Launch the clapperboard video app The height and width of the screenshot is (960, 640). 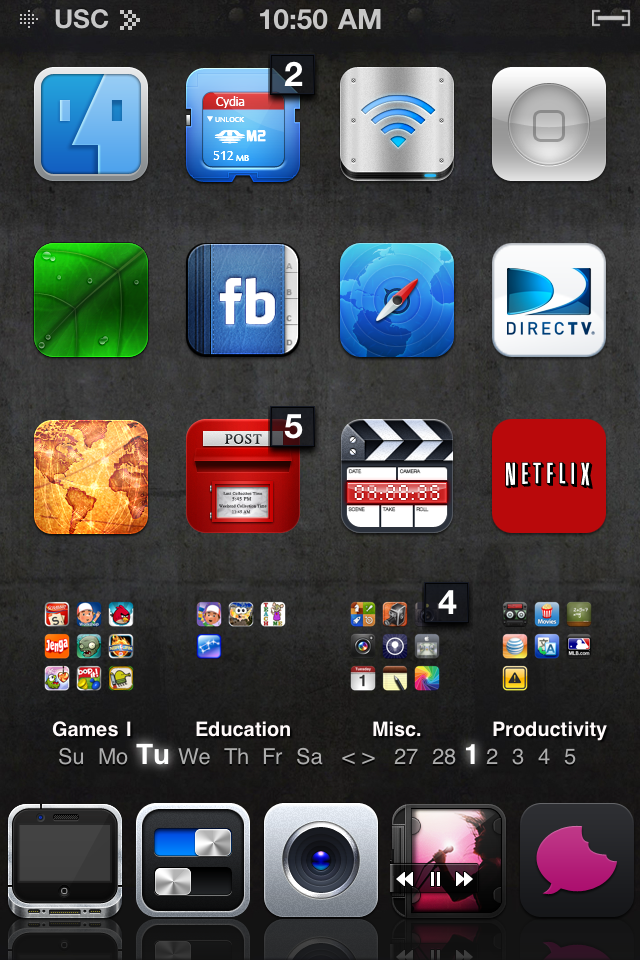(x=397, y=476)
